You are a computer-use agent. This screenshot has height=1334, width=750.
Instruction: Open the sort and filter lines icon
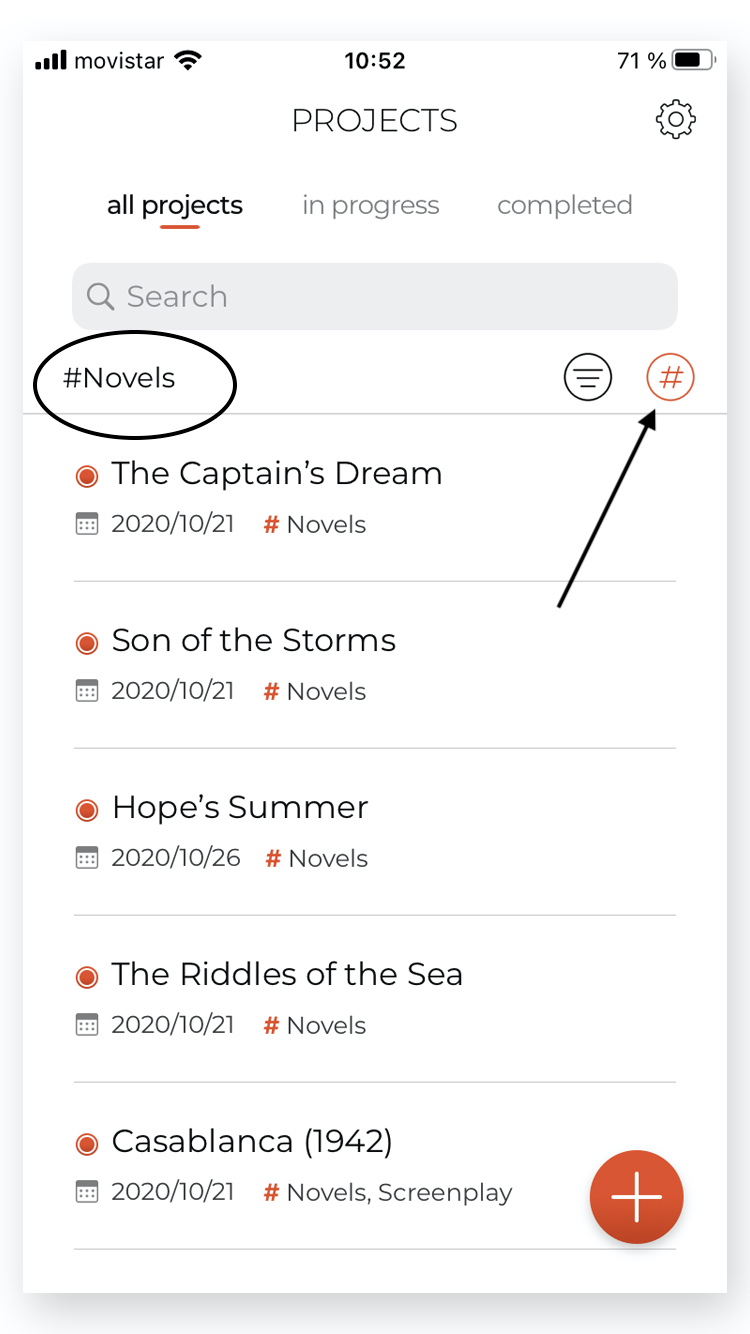click(588, 378)
